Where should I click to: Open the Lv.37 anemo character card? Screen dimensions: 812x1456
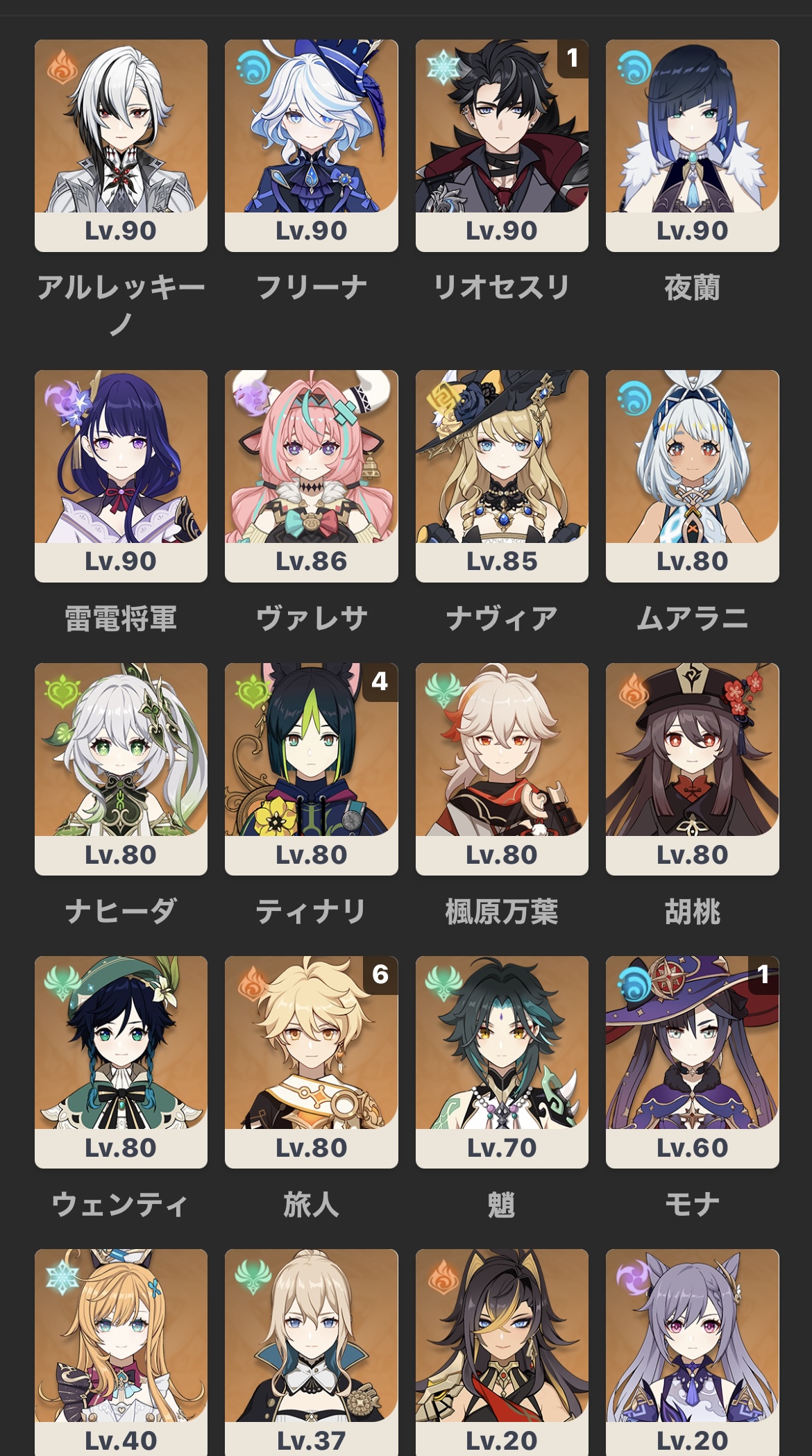(312, 1353)
